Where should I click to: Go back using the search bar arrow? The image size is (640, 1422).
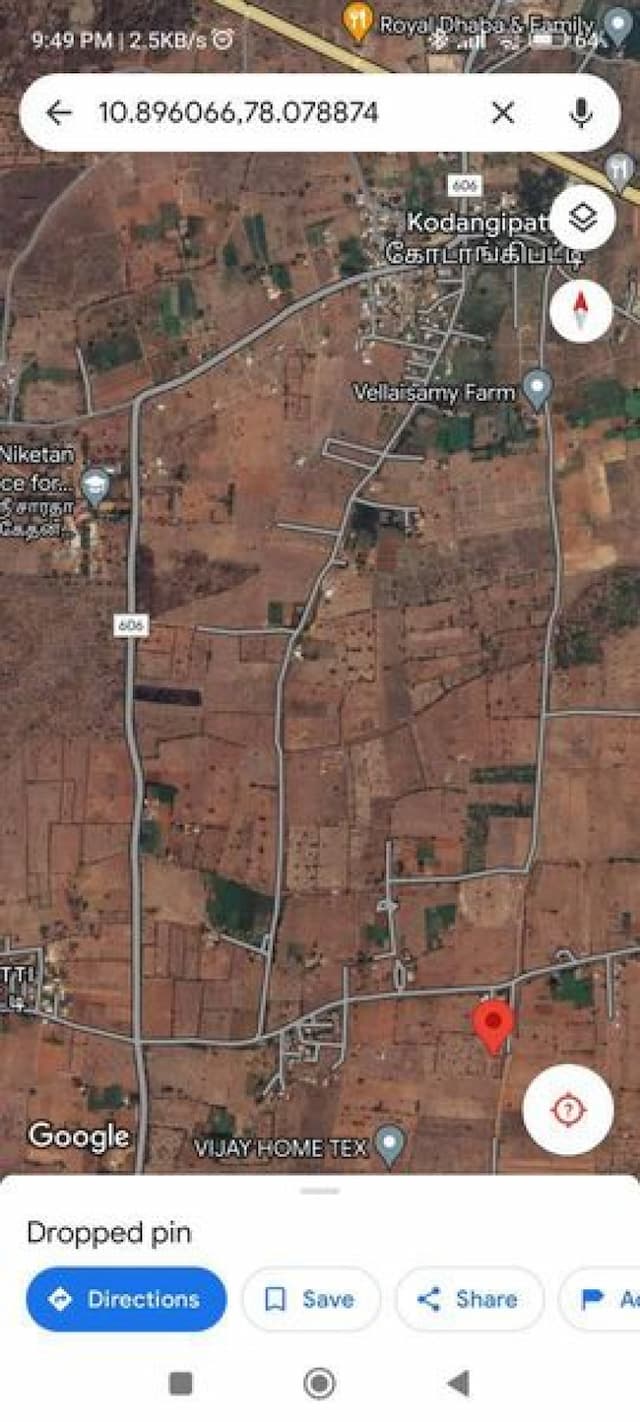pyautogui.click(x=59, y=113)
